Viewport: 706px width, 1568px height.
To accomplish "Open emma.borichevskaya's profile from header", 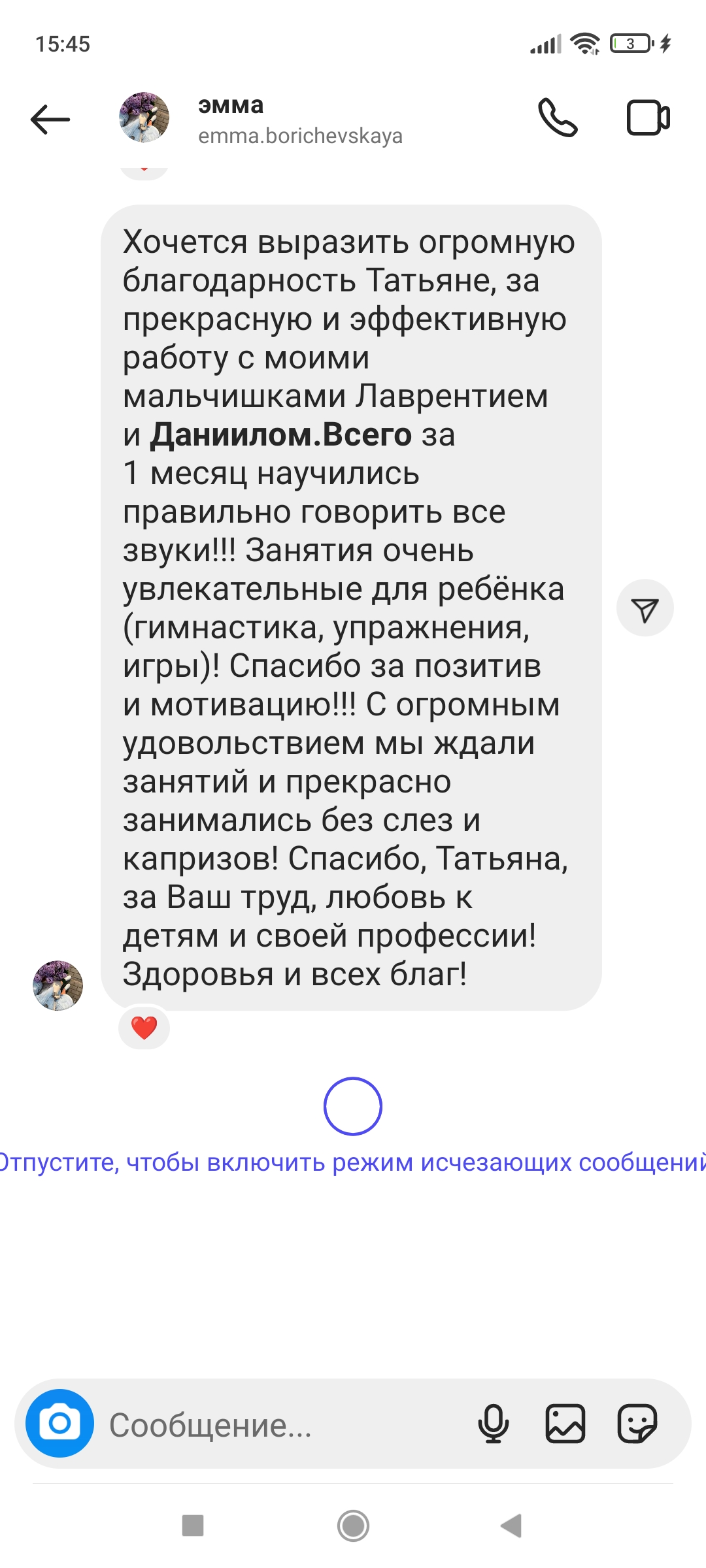I will (299, 120).
